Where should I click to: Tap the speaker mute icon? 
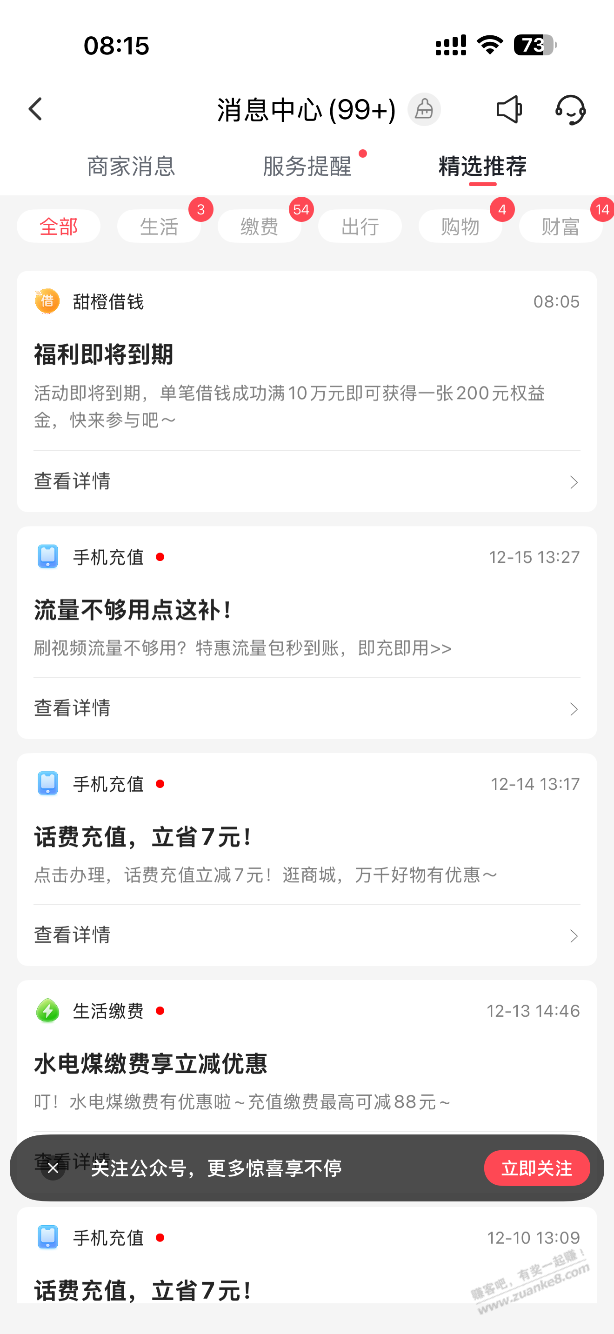click(509, 109)
